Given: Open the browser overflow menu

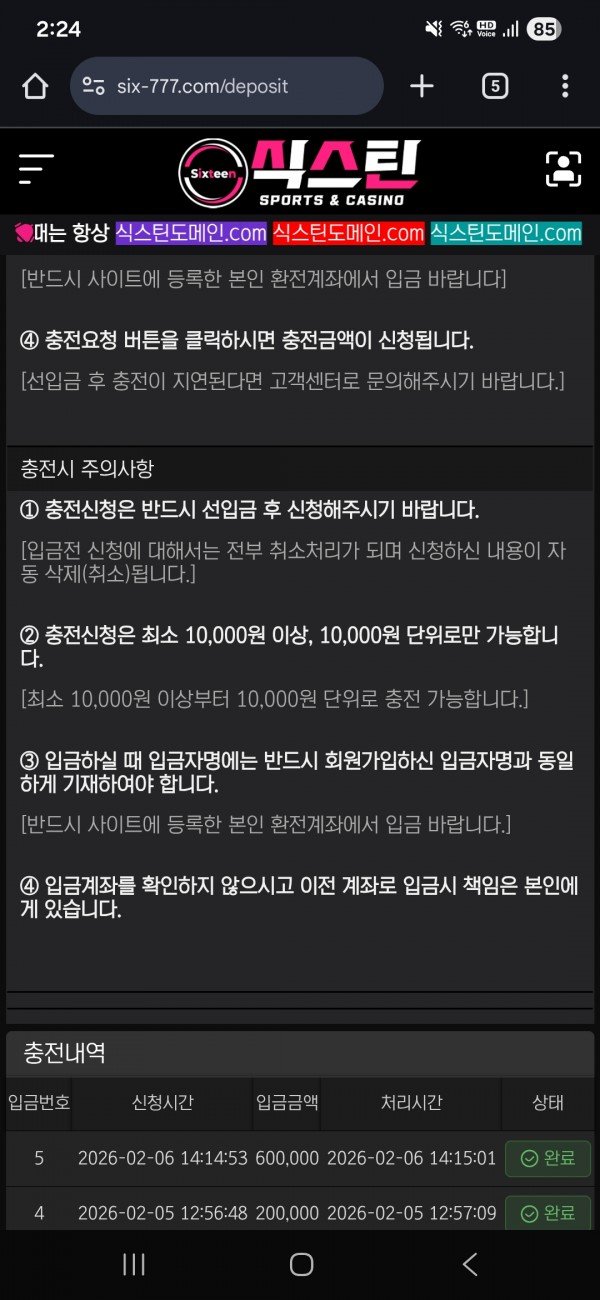Looking at the screenshot, I should click(x=565, y=86).
